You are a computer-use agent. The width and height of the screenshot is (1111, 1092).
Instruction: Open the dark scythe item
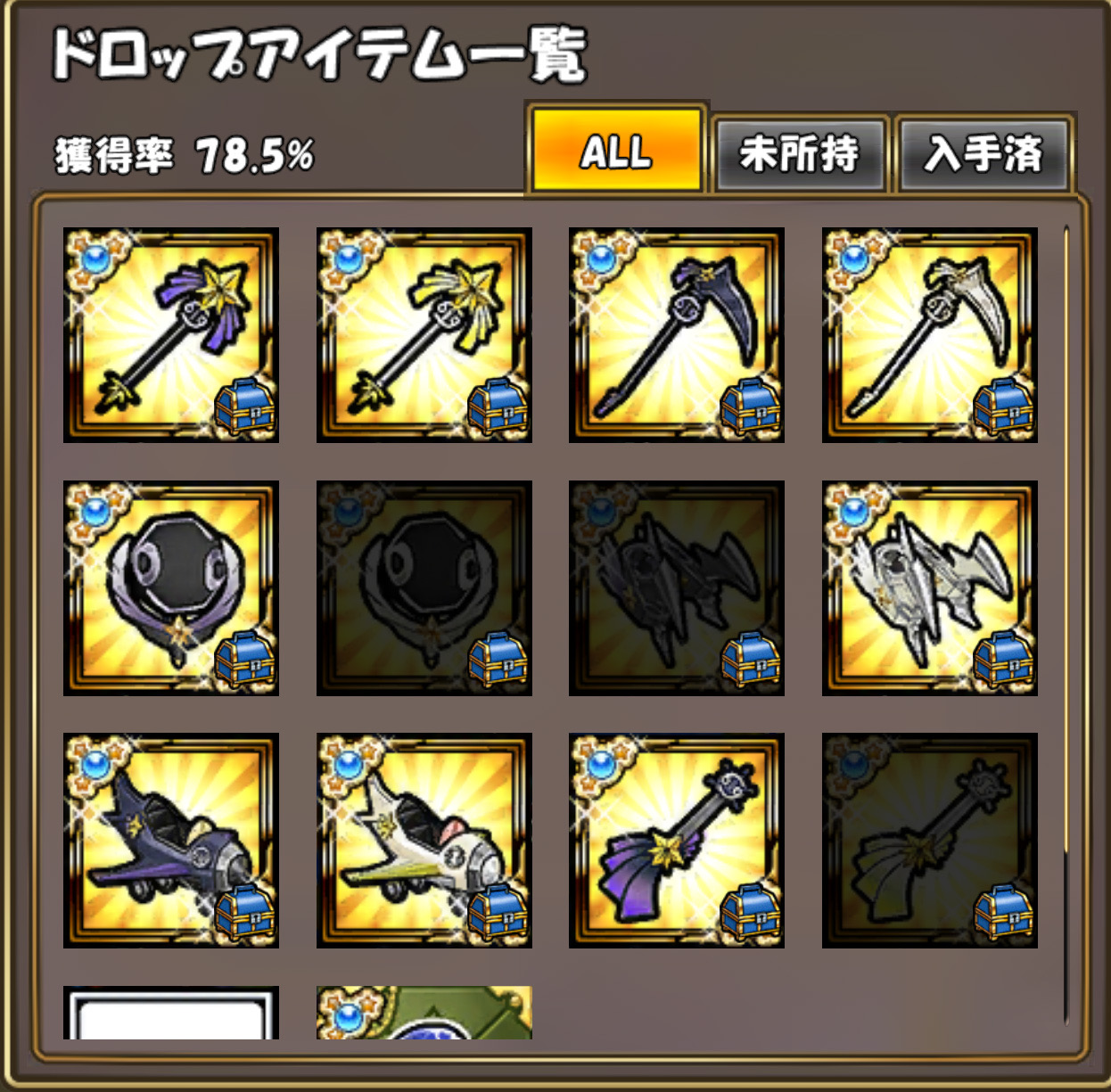pyautogui.click(x=677, y=335)
